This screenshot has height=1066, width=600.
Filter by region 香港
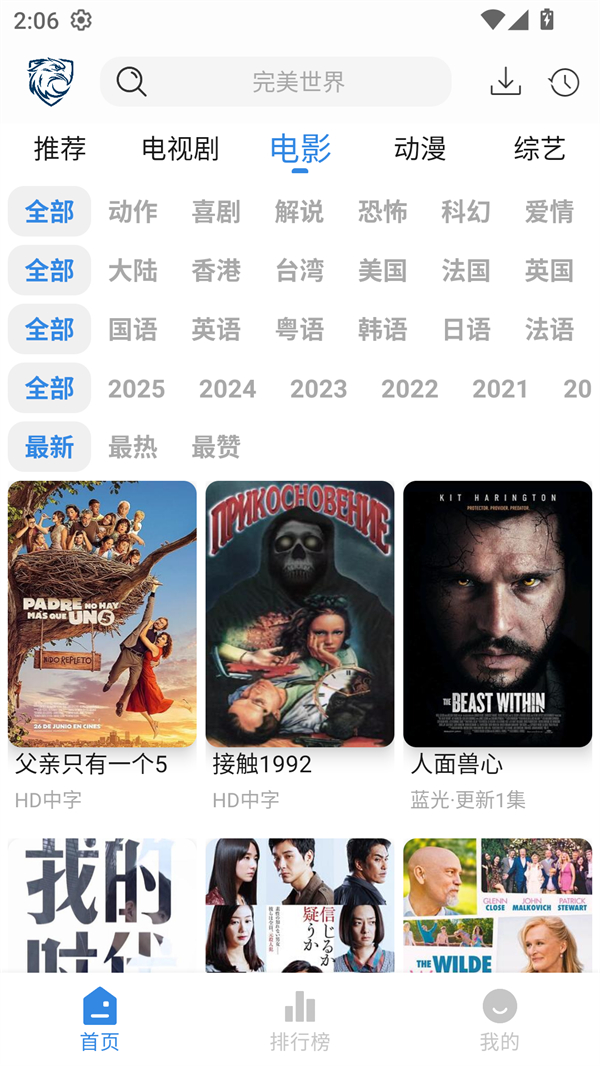pos(216,270)
